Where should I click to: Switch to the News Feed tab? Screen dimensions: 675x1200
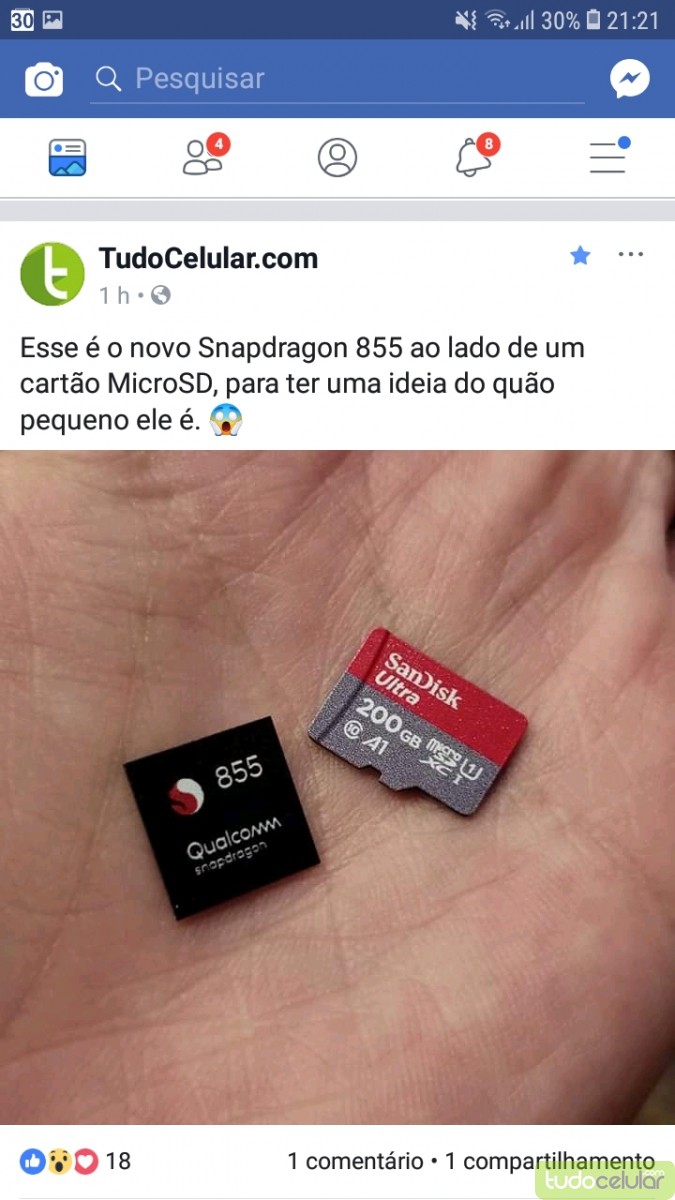68,158
